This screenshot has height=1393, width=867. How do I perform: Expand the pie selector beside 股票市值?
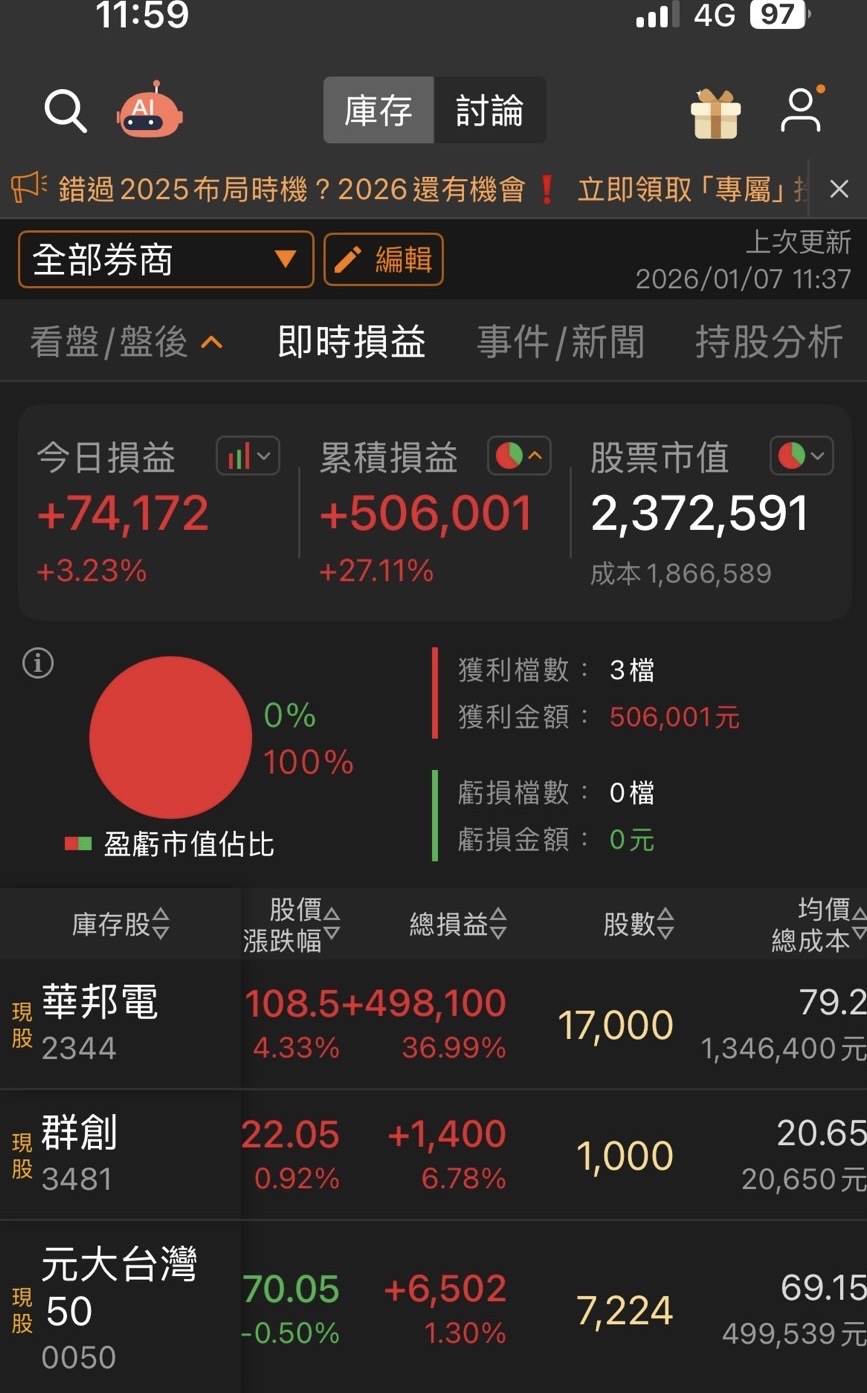(x=802, y=457)
